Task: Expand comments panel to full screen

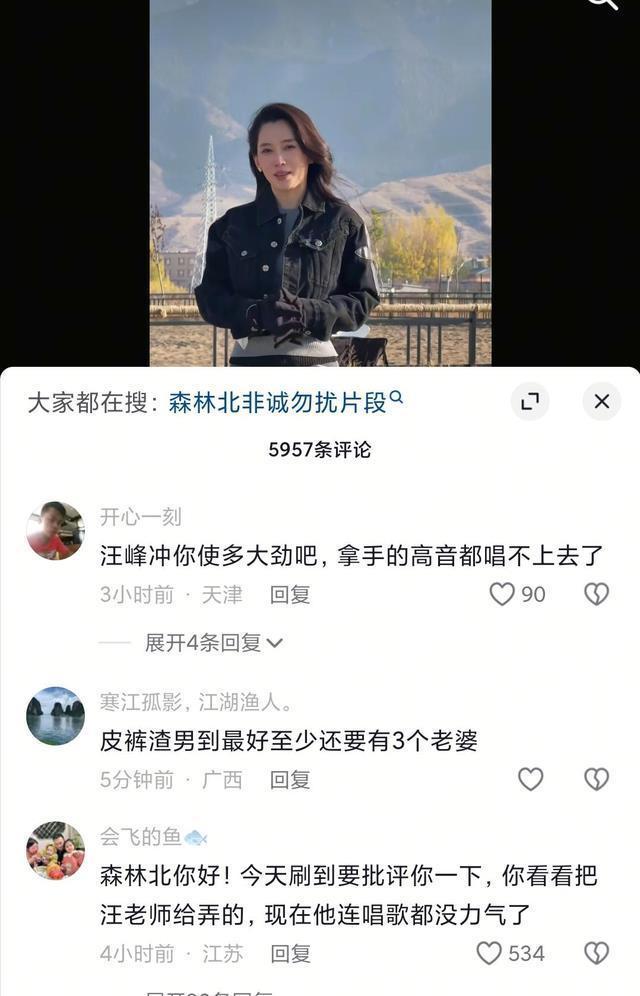Action: pyautogui.click(x=530, y=402)
